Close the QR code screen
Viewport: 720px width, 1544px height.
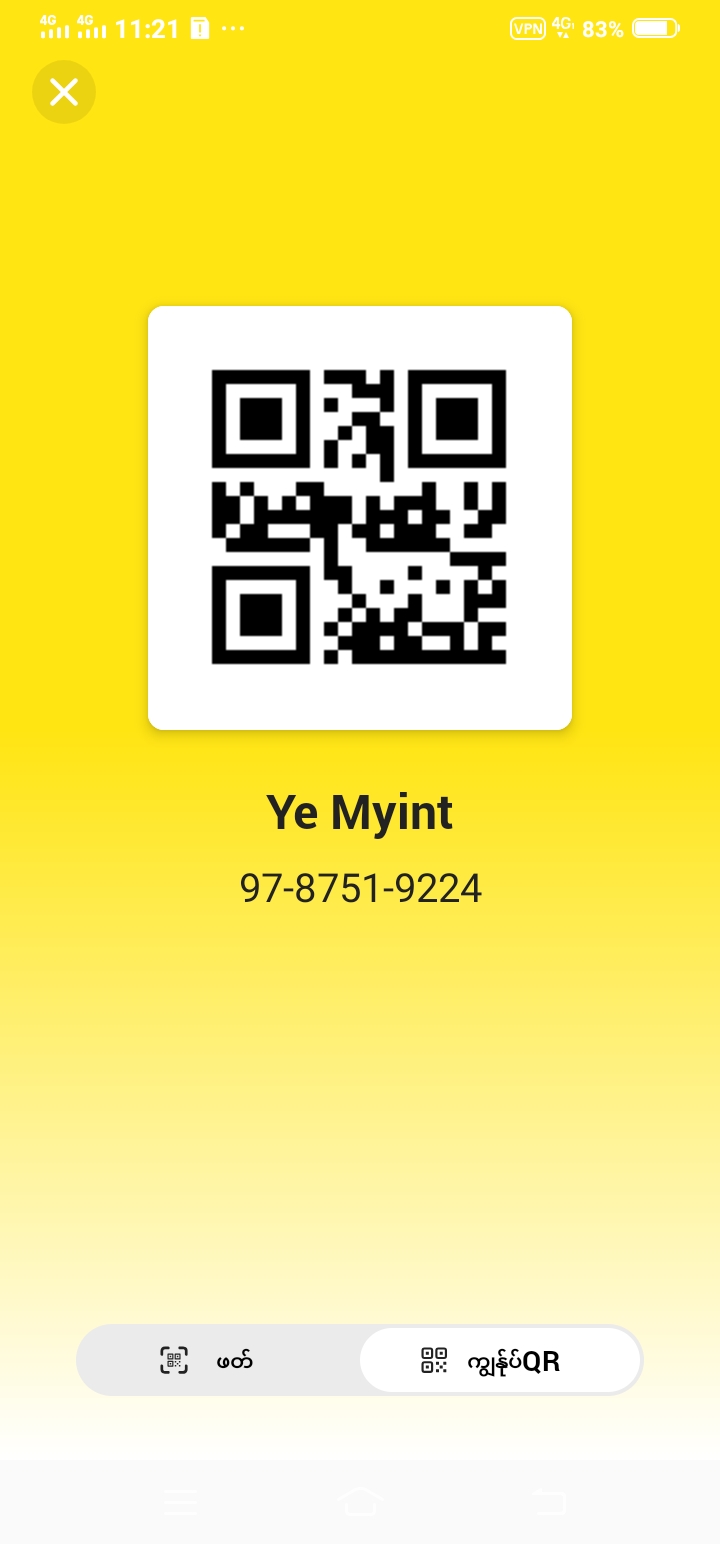(64, 92)
